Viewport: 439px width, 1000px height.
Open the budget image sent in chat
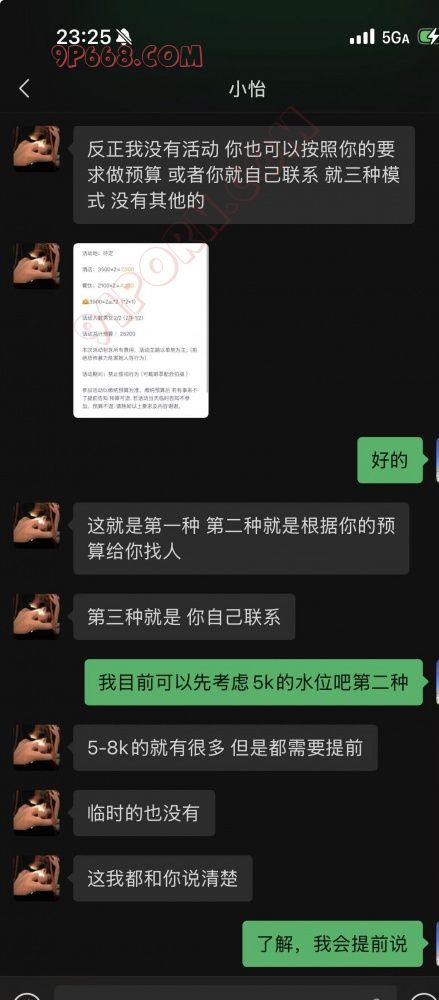coord(141,330)
